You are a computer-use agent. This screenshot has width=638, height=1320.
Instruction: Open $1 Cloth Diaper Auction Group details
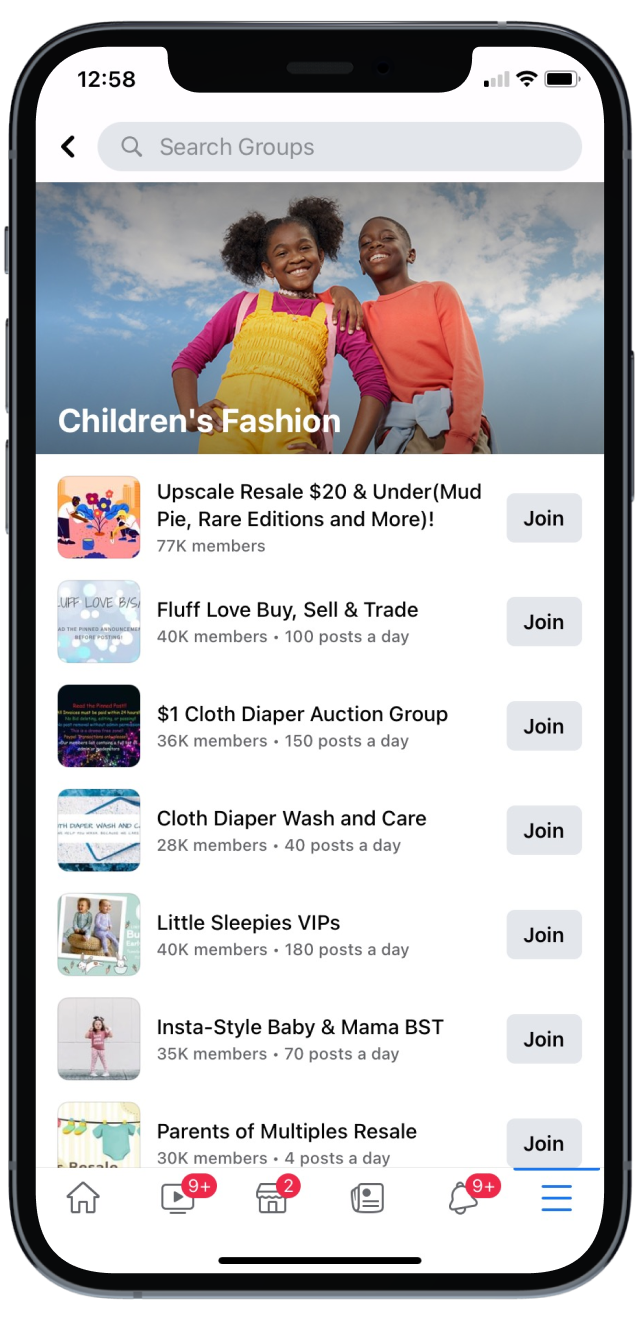[302, 714]
